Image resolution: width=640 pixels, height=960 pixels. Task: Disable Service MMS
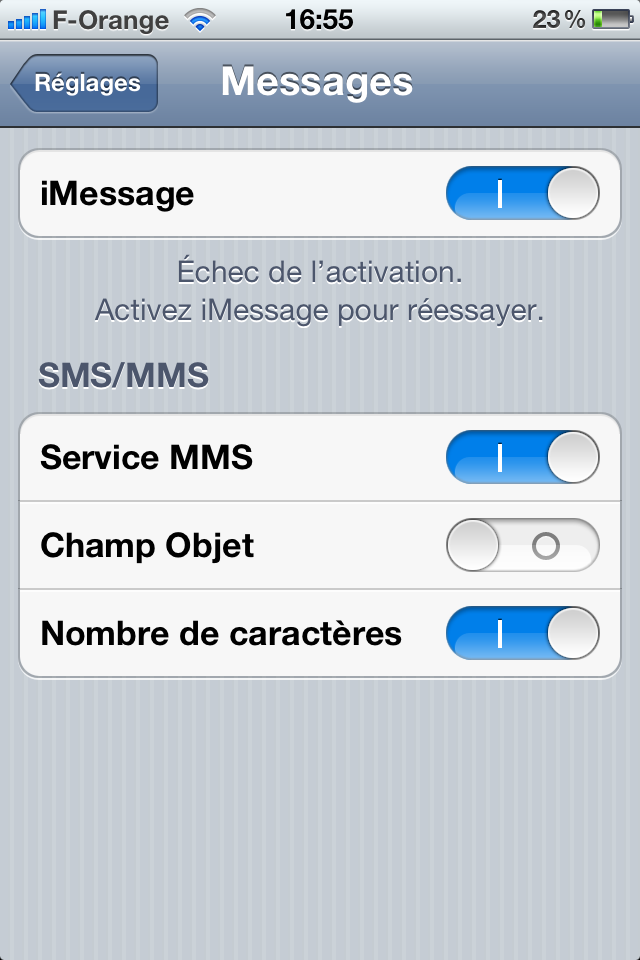pyautogui.click(x=522, y=457)
